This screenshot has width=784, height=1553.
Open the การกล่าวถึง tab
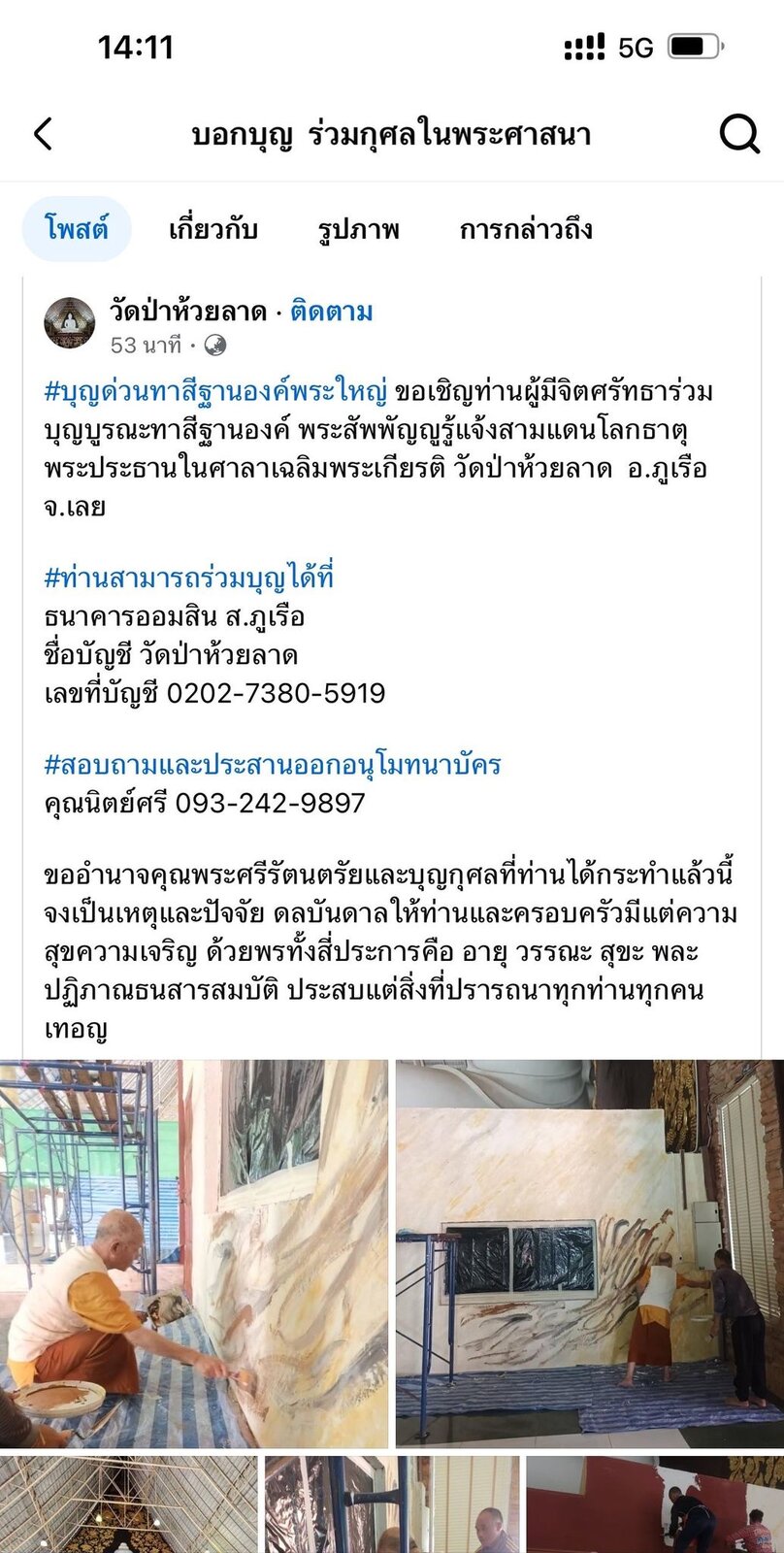tap(526, 230)
